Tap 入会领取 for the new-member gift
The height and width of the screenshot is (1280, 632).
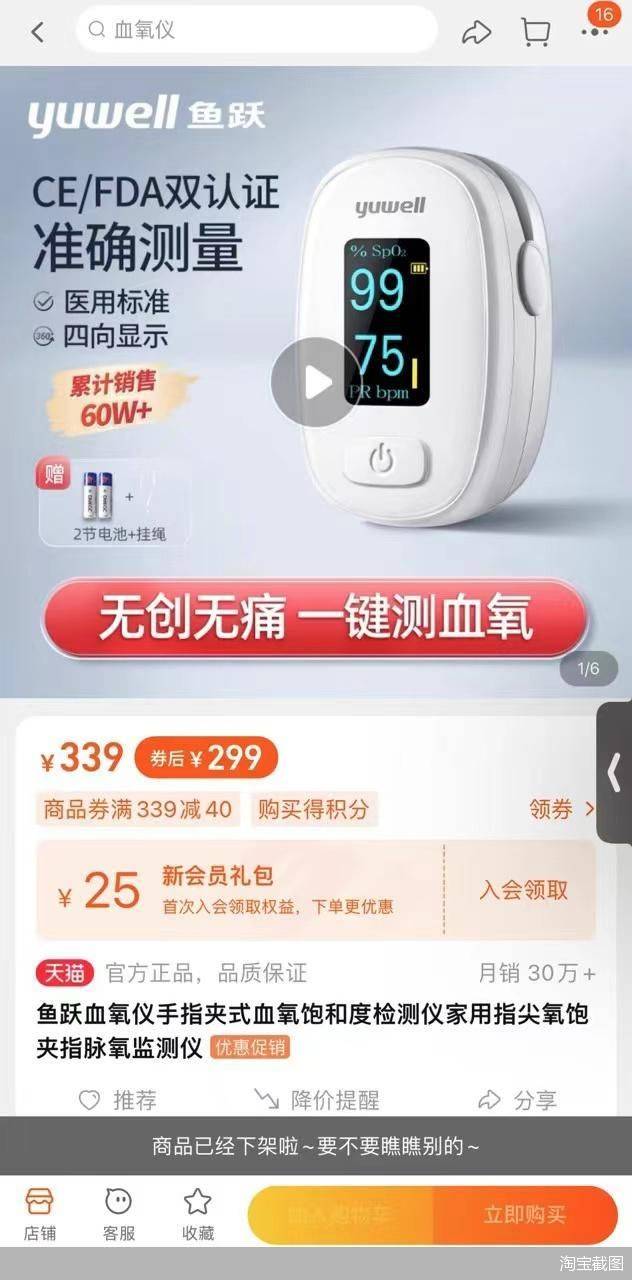pyautogui.click(x=523, y=890)
